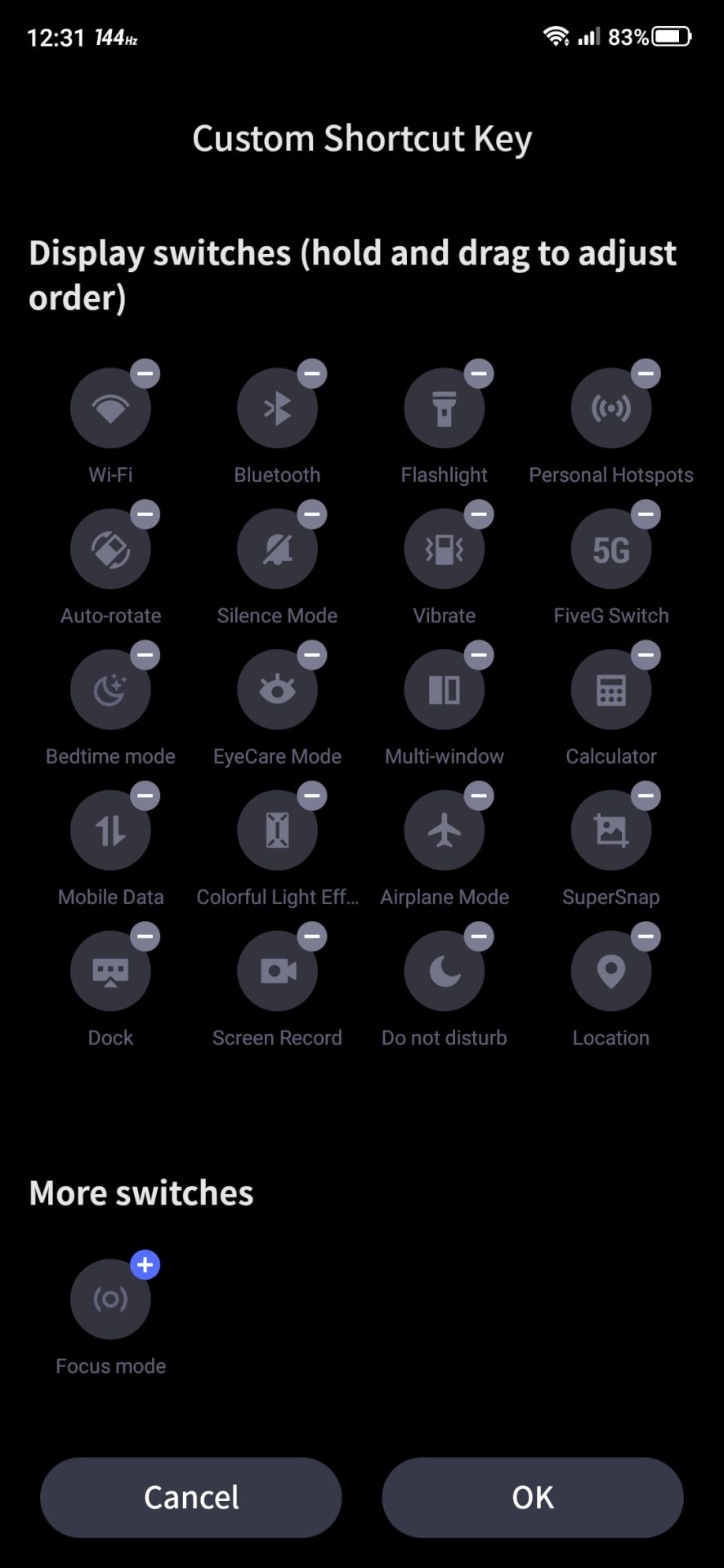
Task: Remove EyeCare Mode shortcut
Action: tap(312, 655)
